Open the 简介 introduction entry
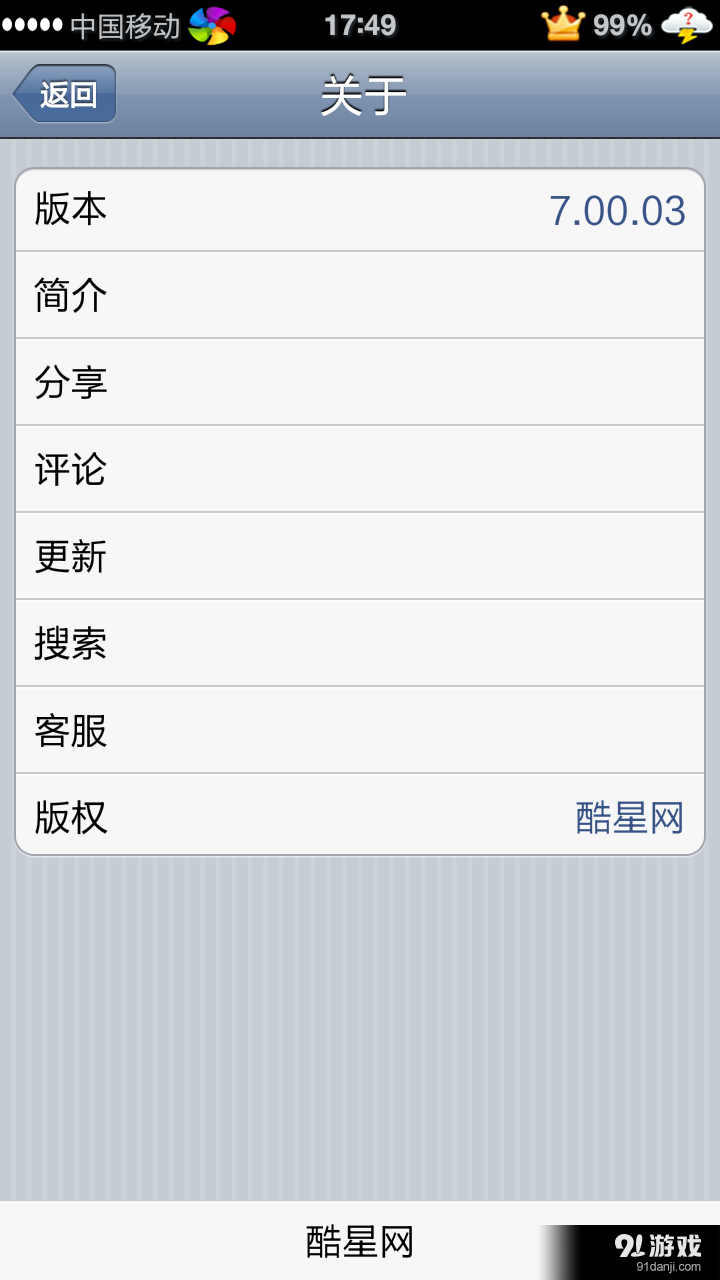This screenshot has width=720, height=1280. pos(360,295)
